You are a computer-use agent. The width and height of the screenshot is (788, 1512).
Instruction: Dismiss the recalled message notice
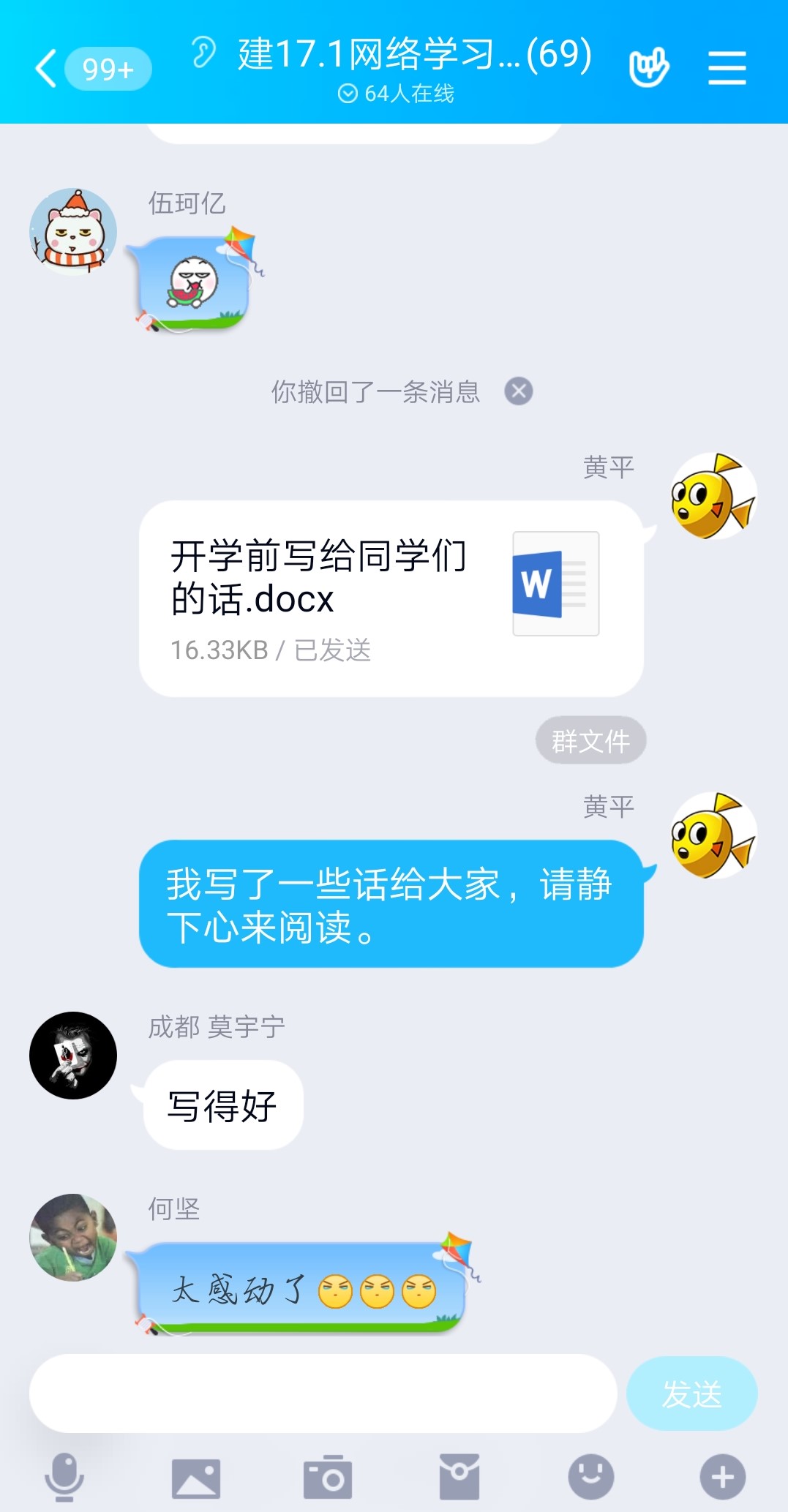(x=519, y=391)
